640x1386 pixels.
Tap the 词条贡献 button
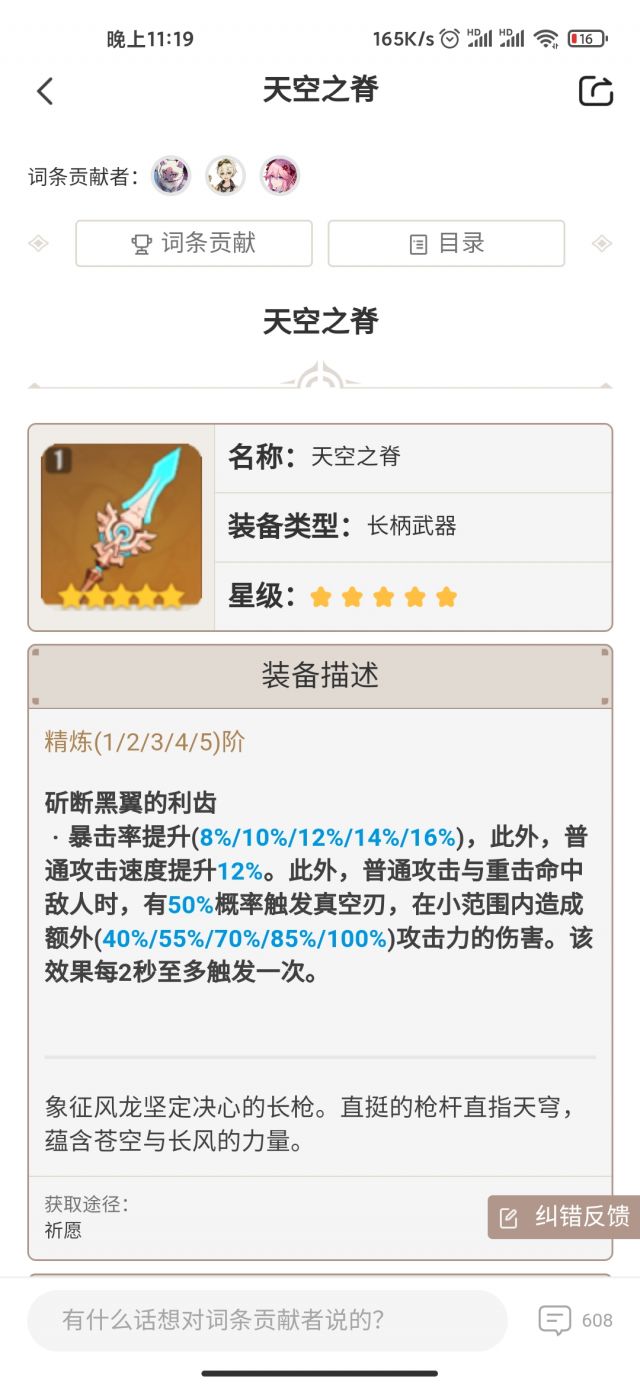[194, 243]
